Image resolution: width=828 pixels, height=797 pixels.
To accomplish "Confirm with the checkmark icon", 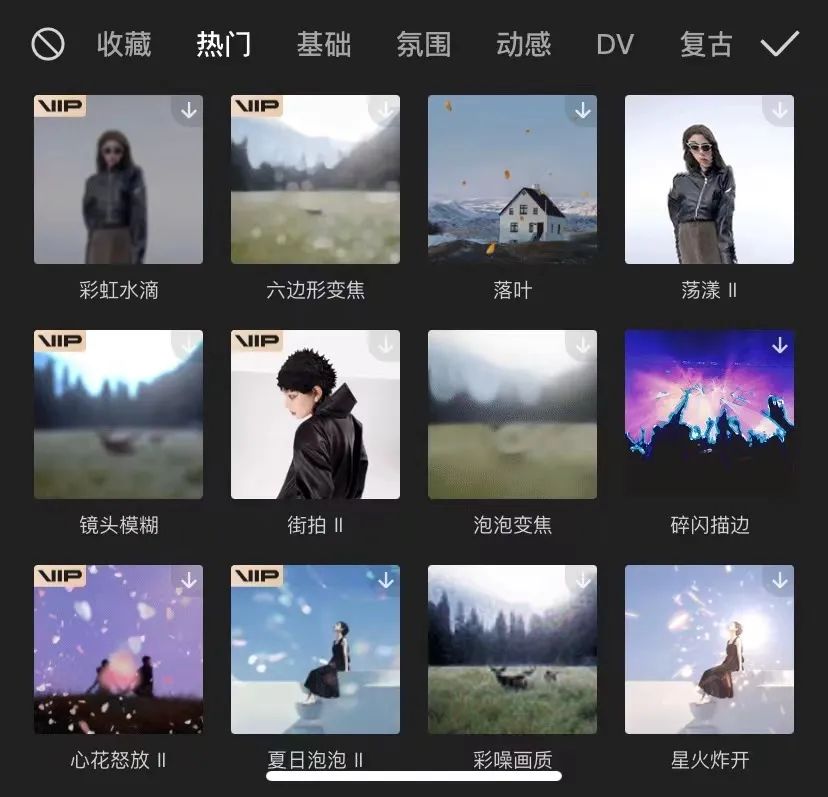I will [779, 45].
